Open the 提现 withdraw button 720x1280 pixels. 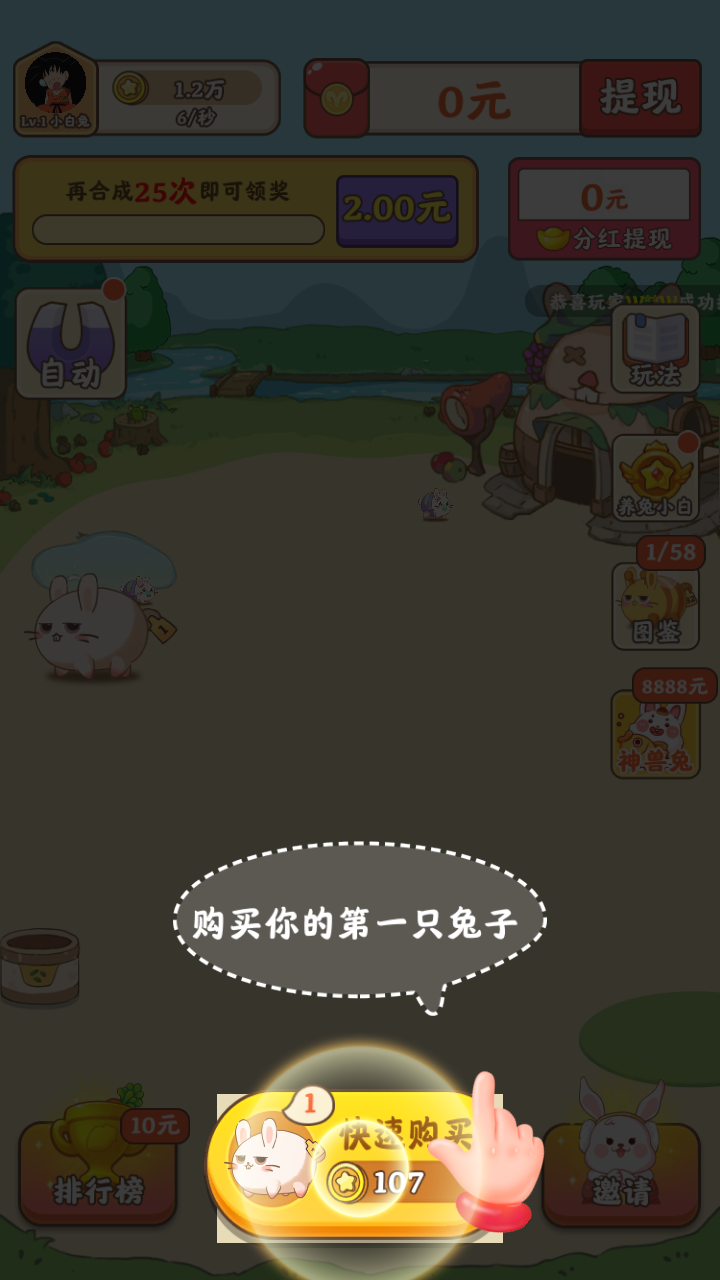[640, 98]
